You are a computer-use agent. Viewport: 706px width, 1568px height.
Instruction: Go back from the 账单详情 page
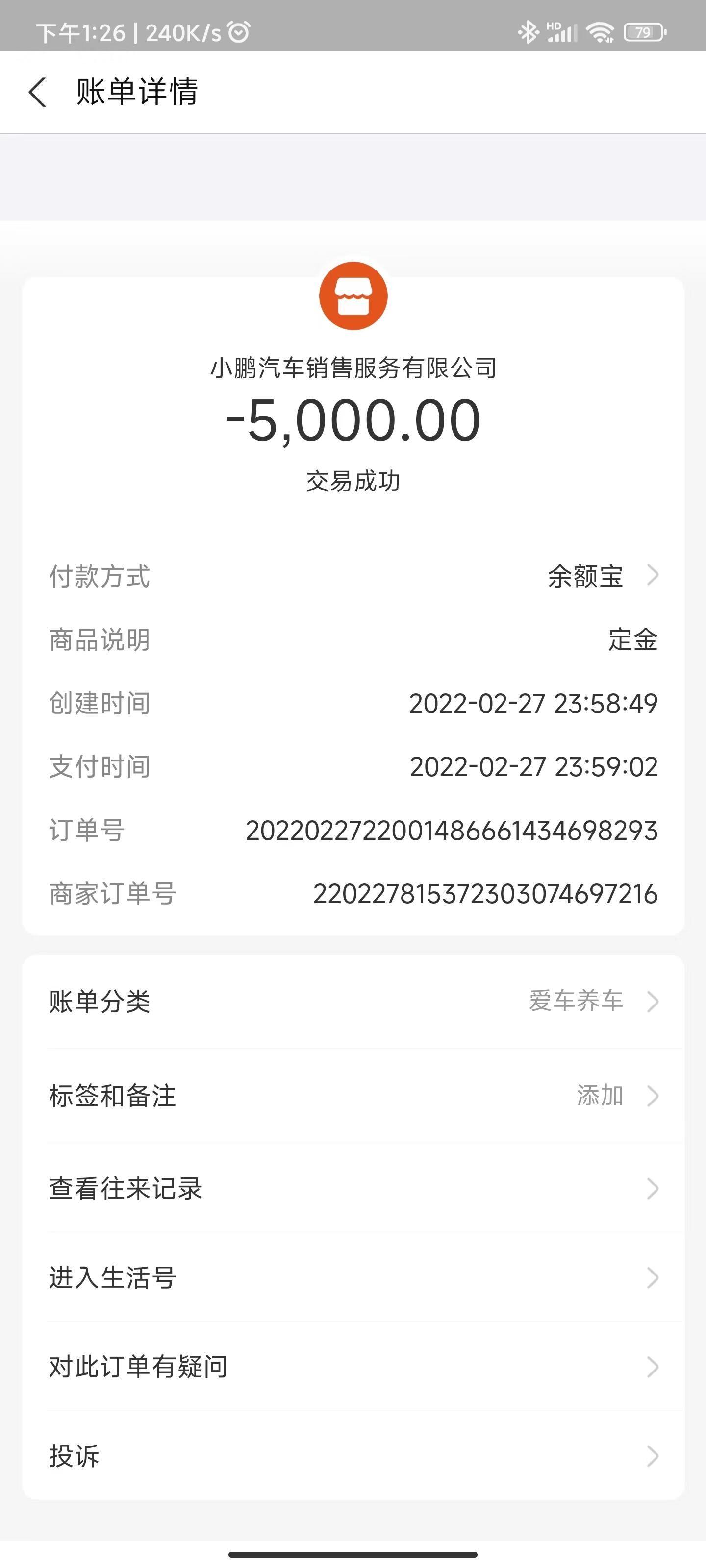[x=38, y=93]
